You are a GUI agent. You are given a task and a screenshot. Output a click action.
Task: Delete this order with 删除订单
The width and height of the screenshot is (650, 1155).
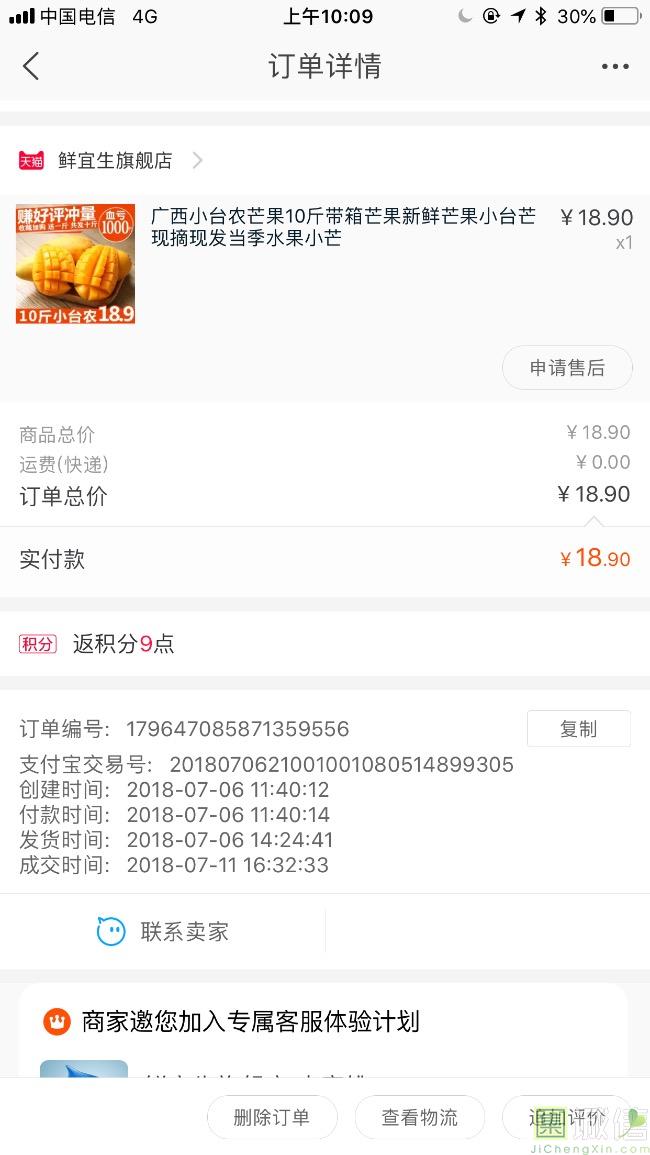[x=272, y=1117]
